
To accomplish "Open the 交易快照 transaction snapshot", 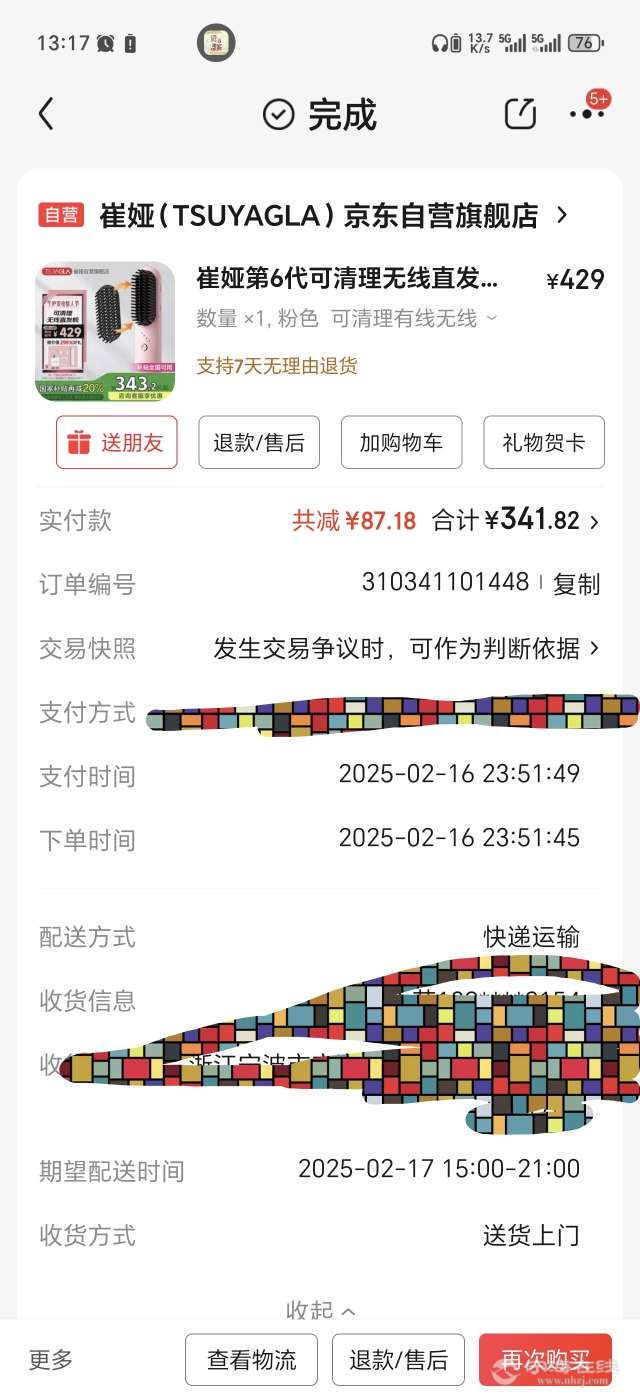I will coord(405,649).
